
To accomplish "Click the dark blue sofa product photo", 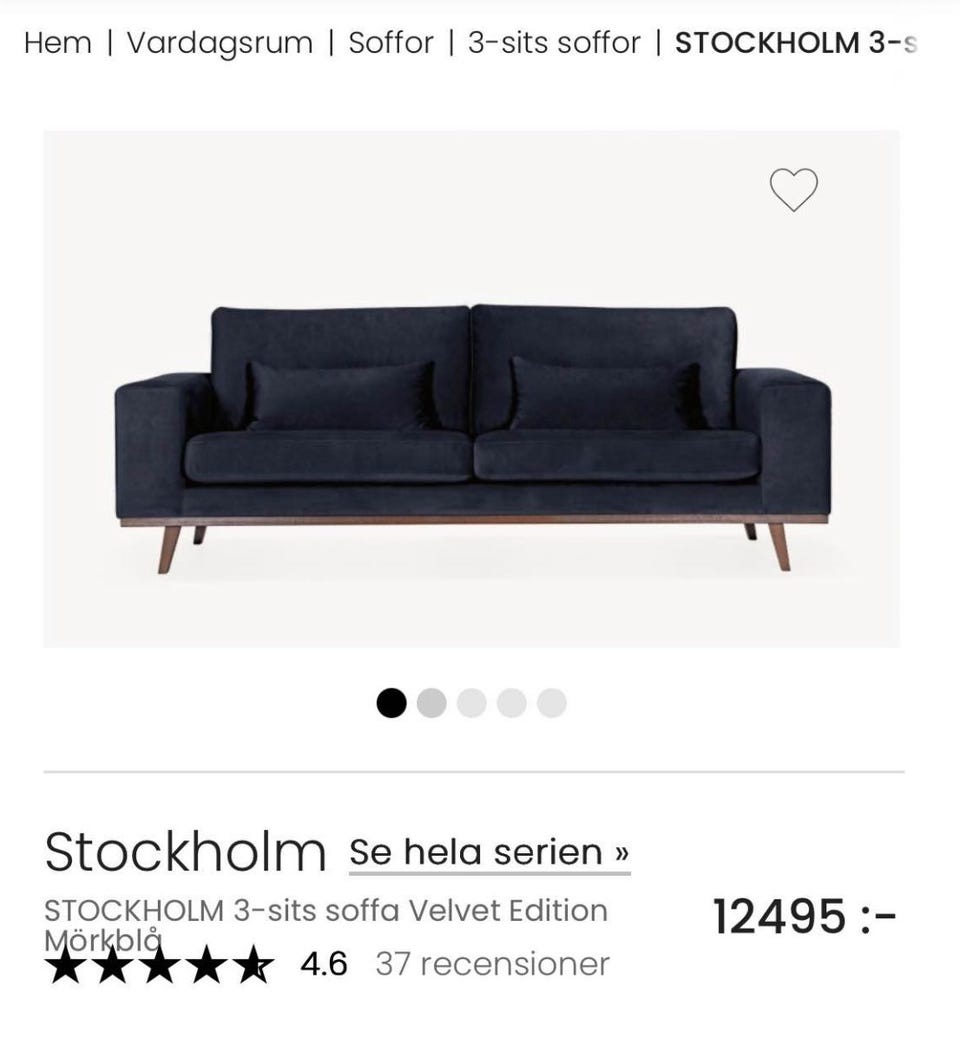I will pyautogui.click(x=470, y=420).
